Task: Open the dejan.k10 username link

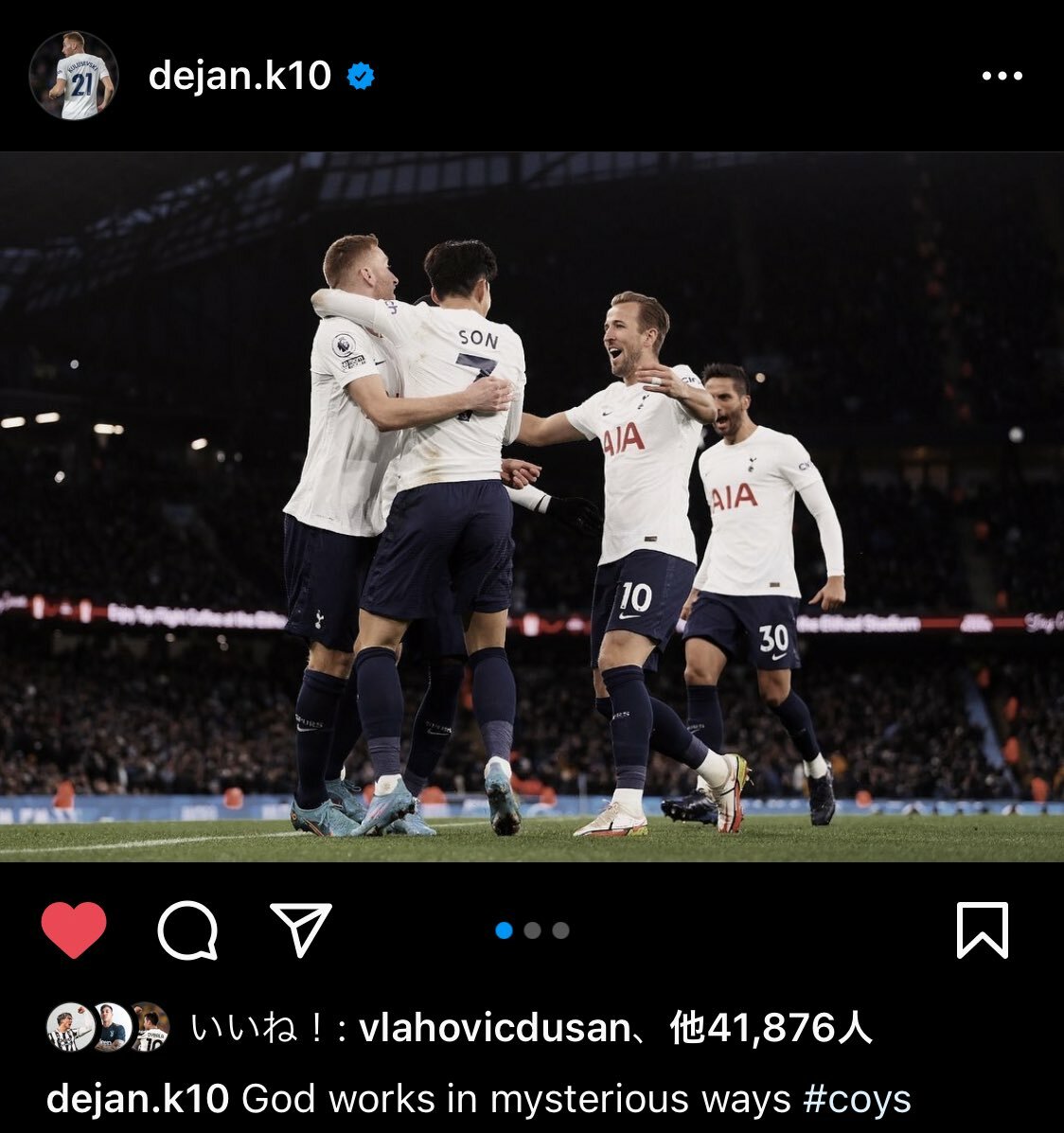Action: [x=239, y=76]
